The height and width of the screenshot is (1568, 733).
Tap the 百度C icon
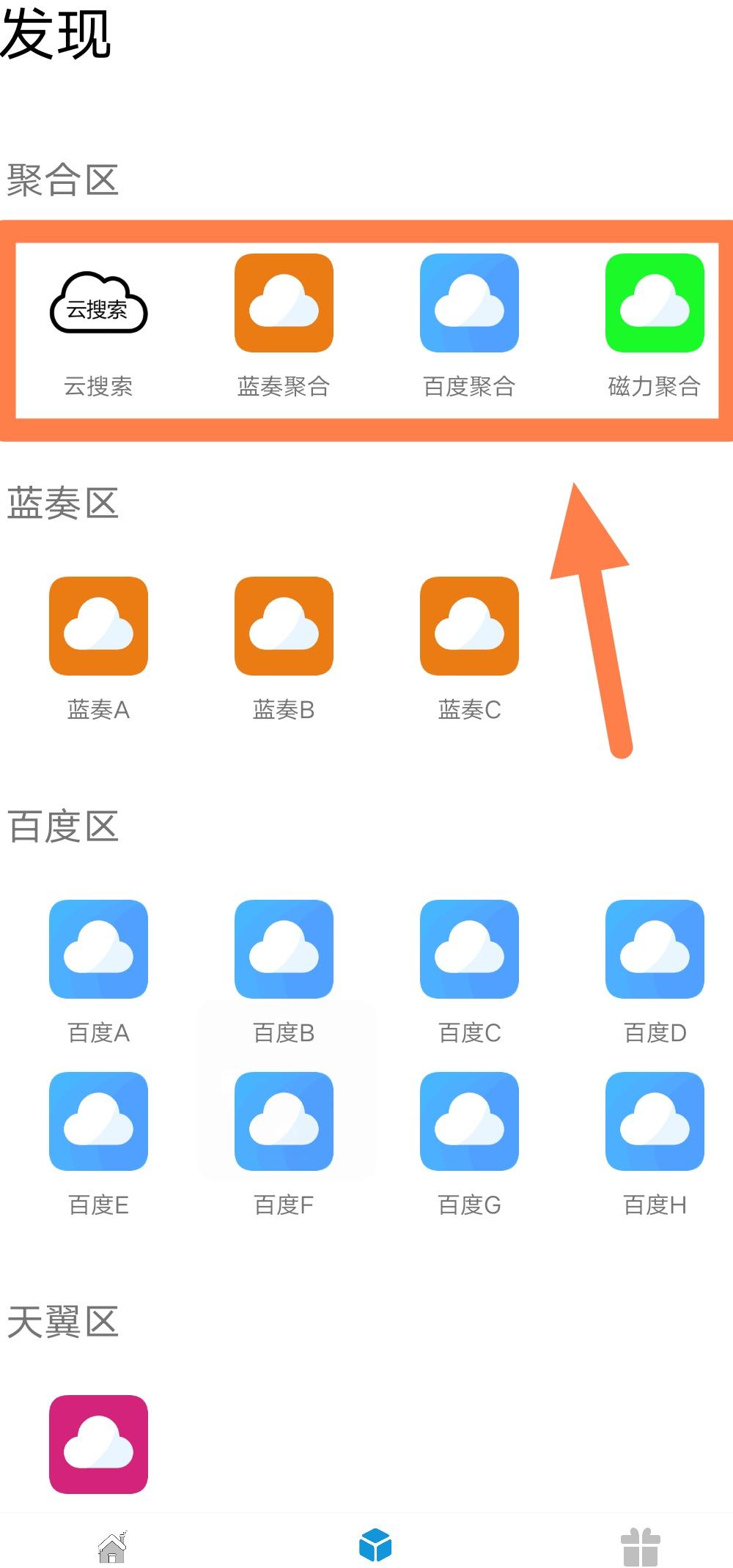(469, 950)
